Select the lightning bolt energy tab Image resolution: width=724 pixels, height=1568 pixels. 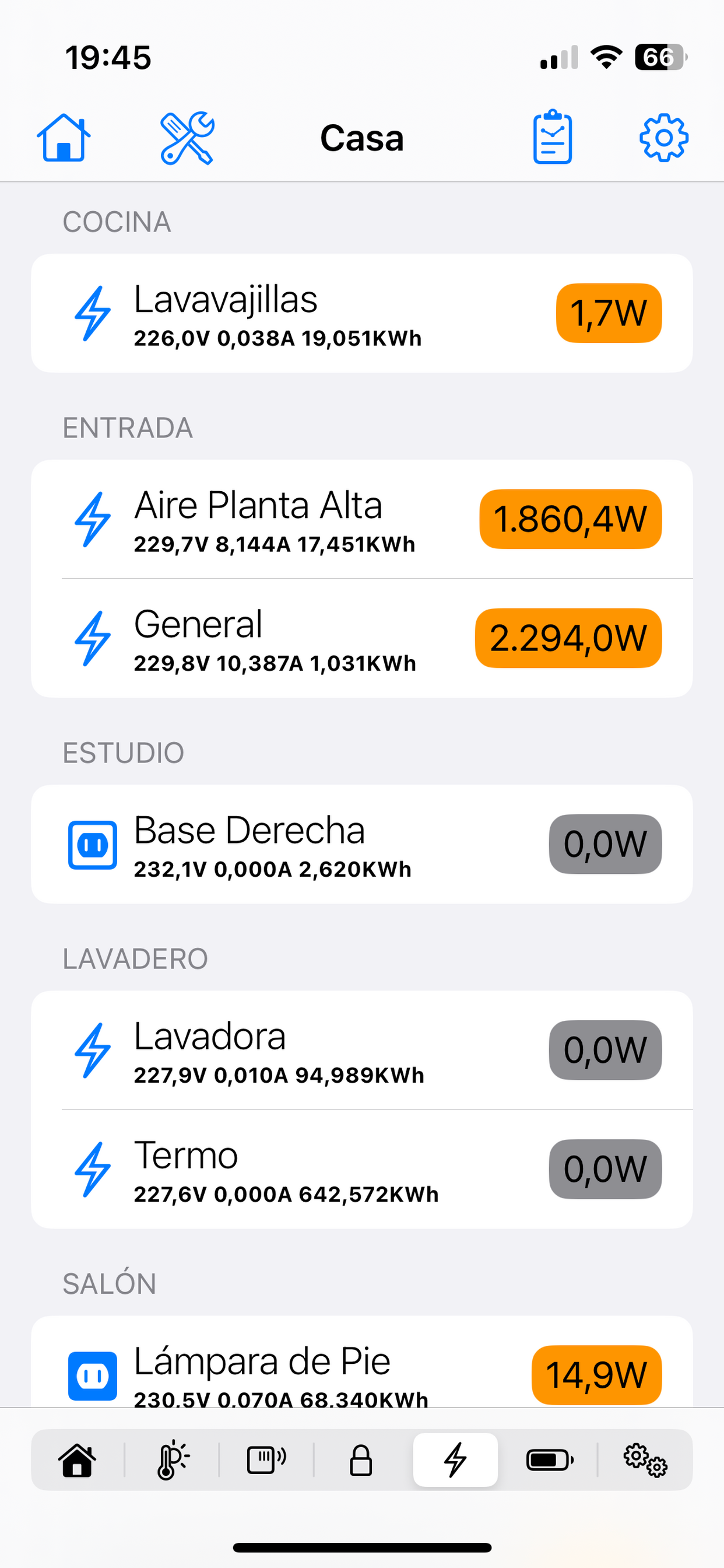[x=455, y=1459]
